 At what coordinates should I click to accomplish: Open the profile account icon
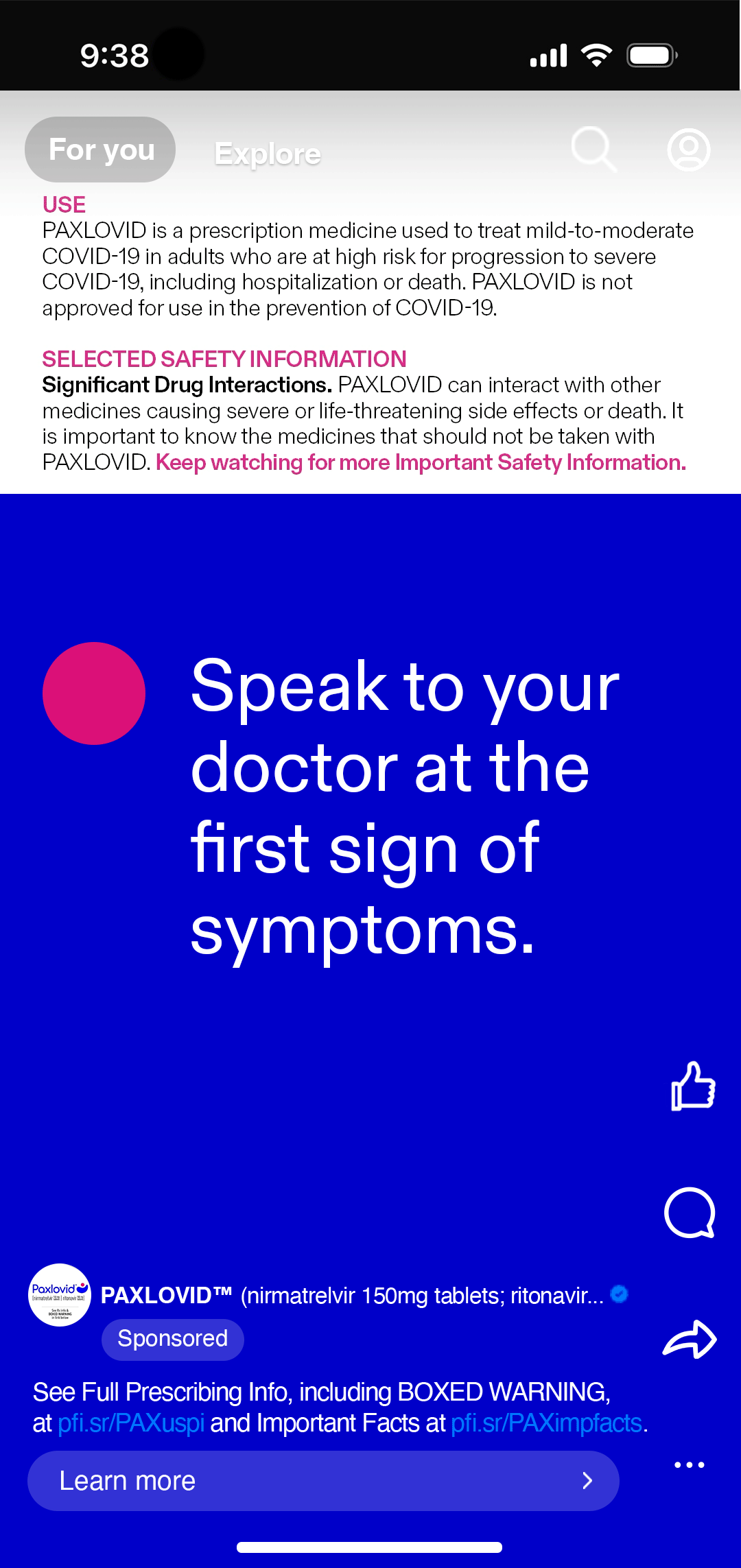pyautogui.click(x=688, y=150)
